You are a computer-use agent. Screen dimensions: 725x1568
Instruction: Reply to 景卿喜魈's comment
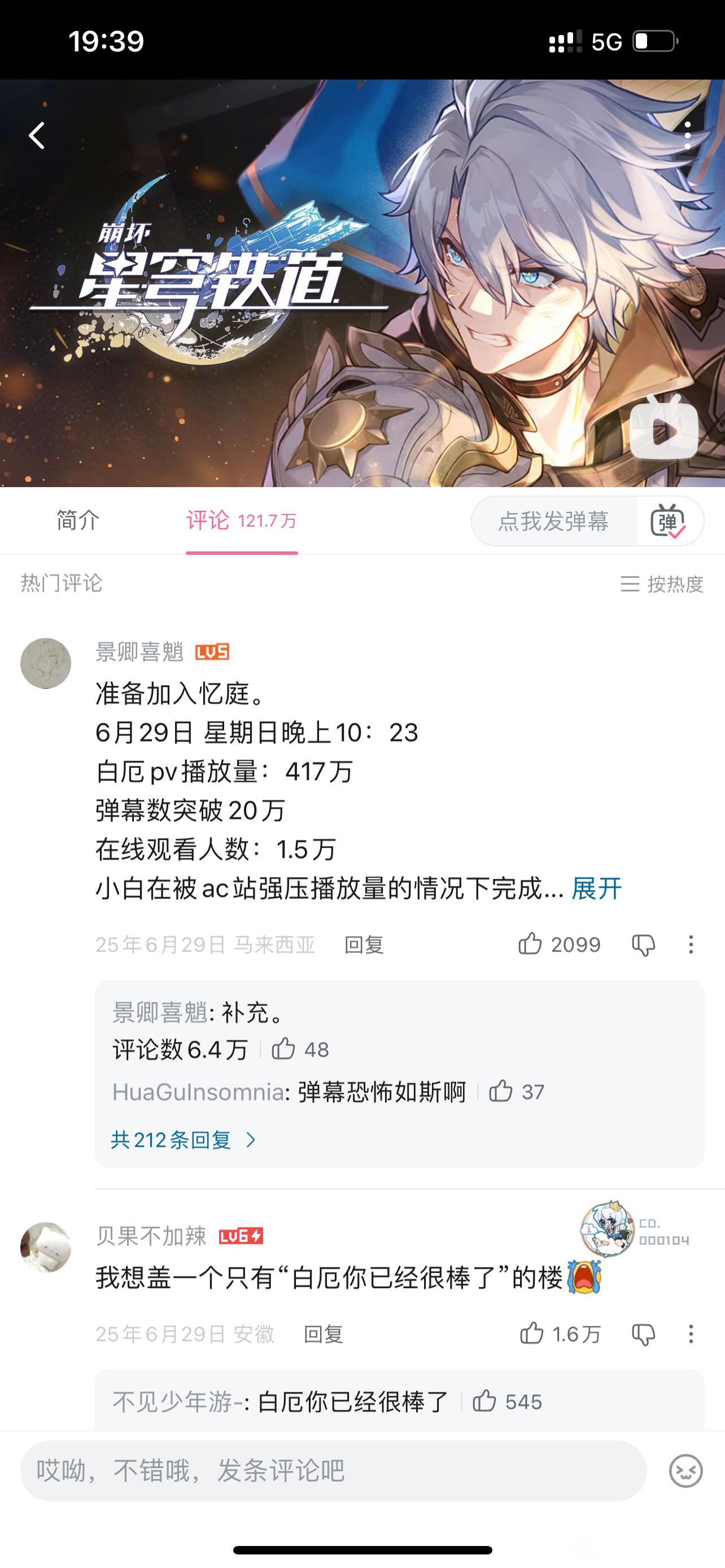click(364, 945)
